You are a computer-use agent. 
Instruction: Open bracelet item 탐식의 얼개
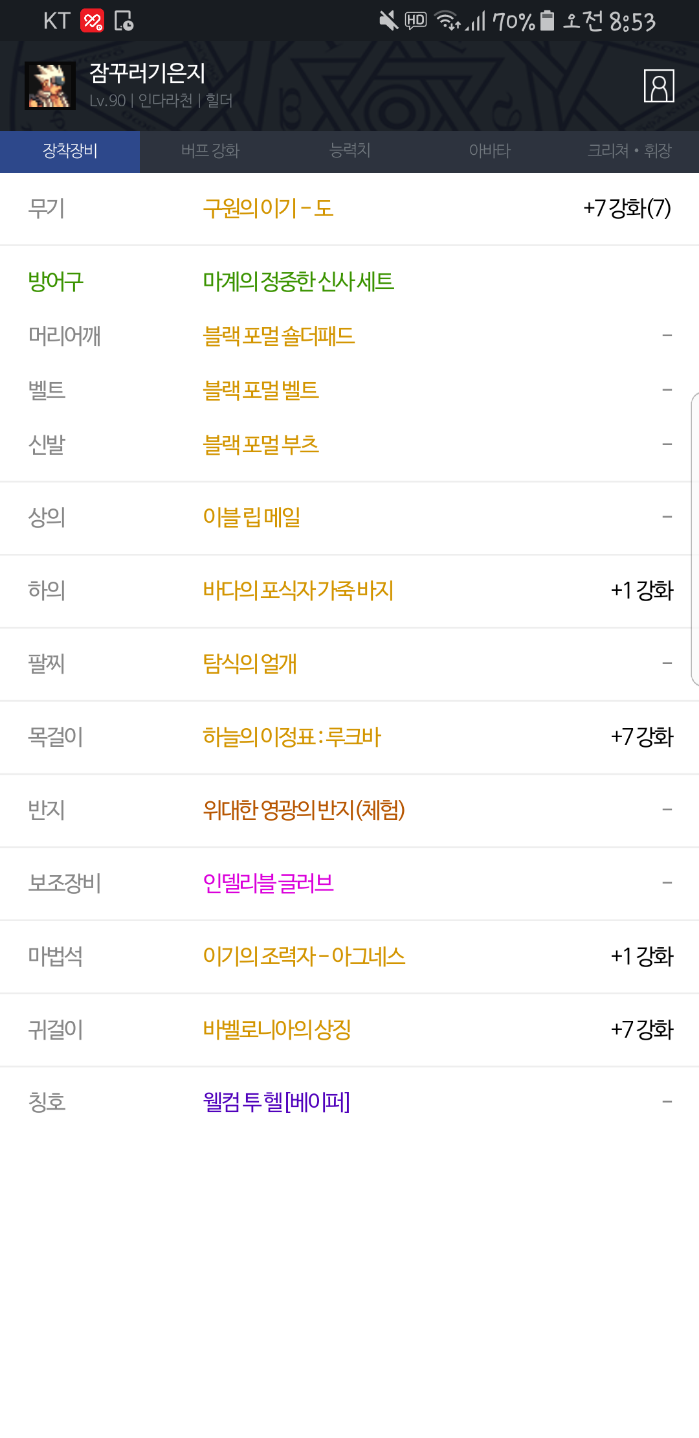coord(249,663)
